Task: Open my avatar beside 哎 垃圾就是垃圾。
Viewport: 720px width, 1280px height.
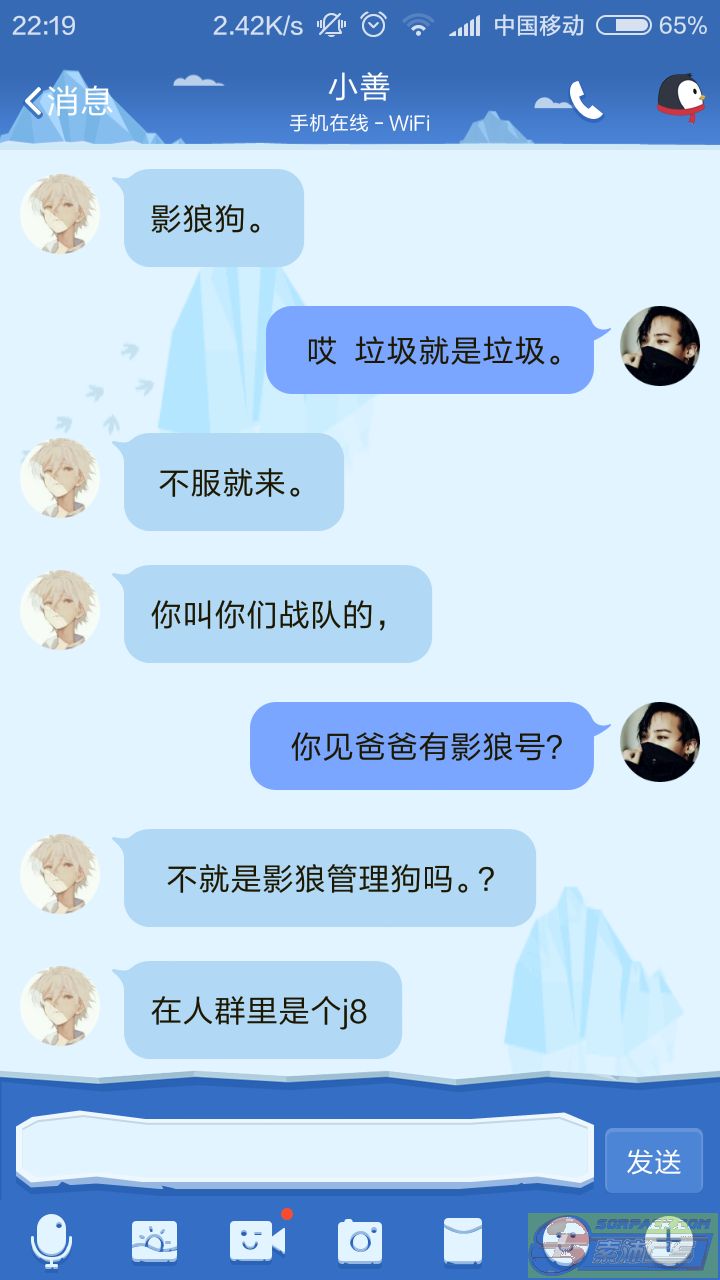Action: 660,346
